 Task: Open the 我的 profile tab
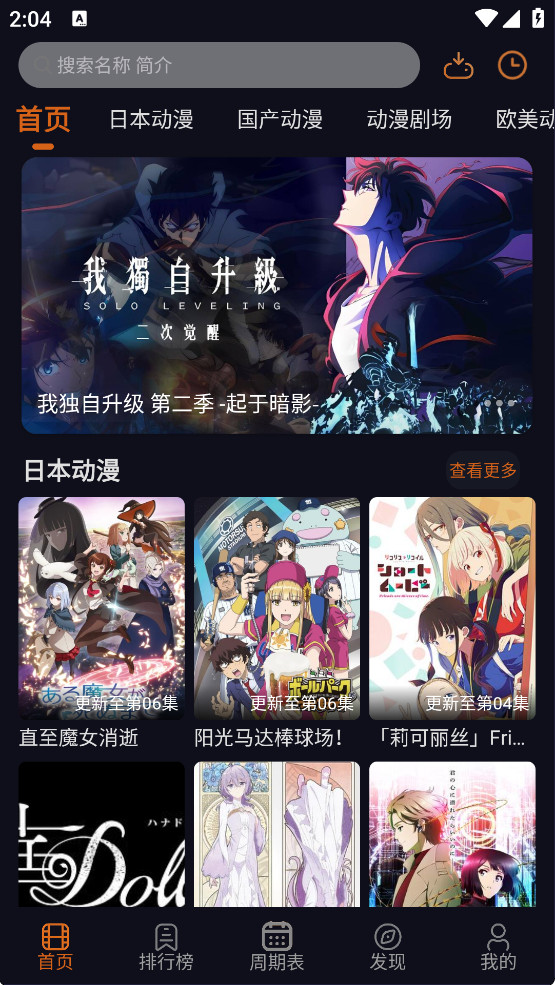pyautogui.click(x=498, y=947)
